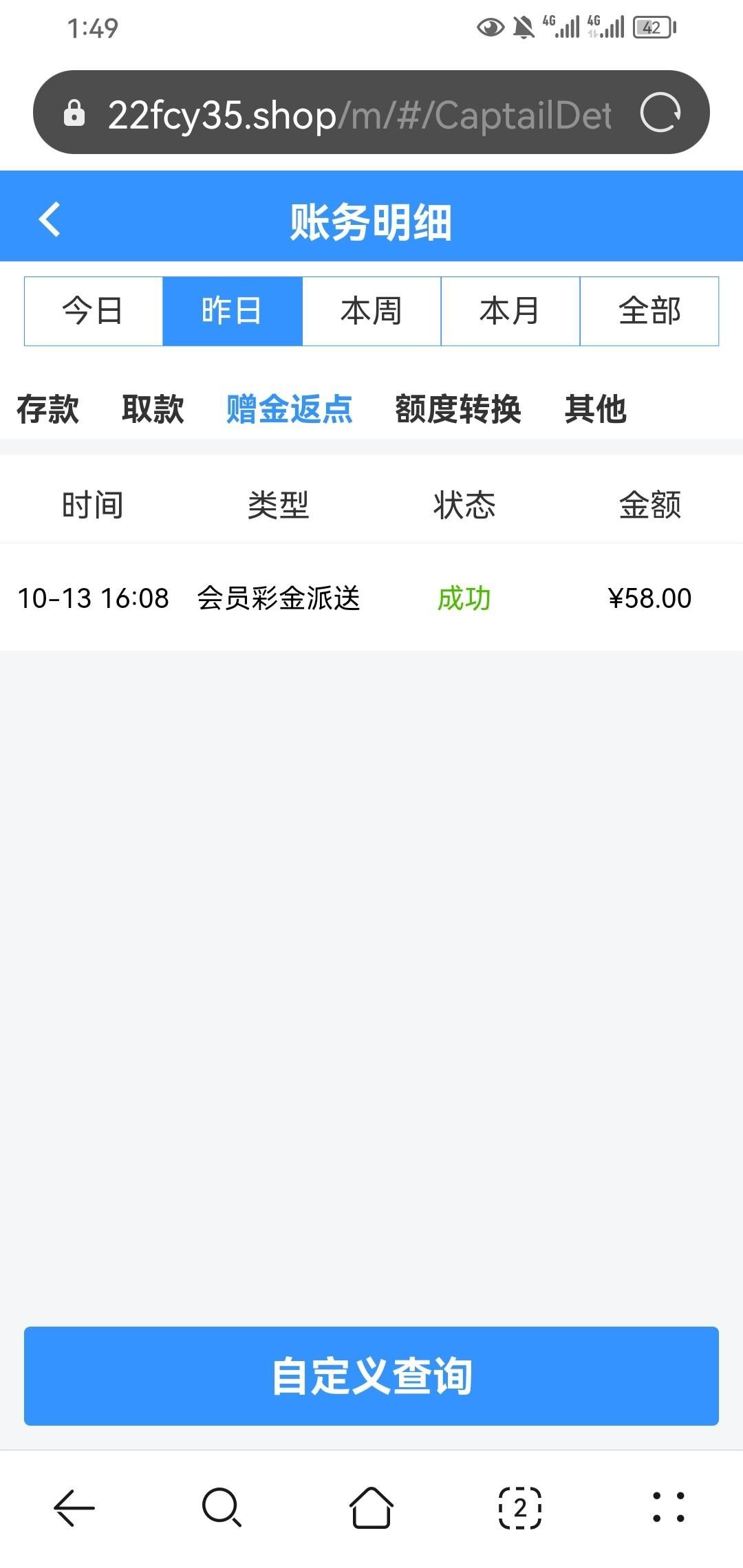Select the 昨日 date filter
The width and height of the screenshot is (743, 1568).
tap(233, 311)
